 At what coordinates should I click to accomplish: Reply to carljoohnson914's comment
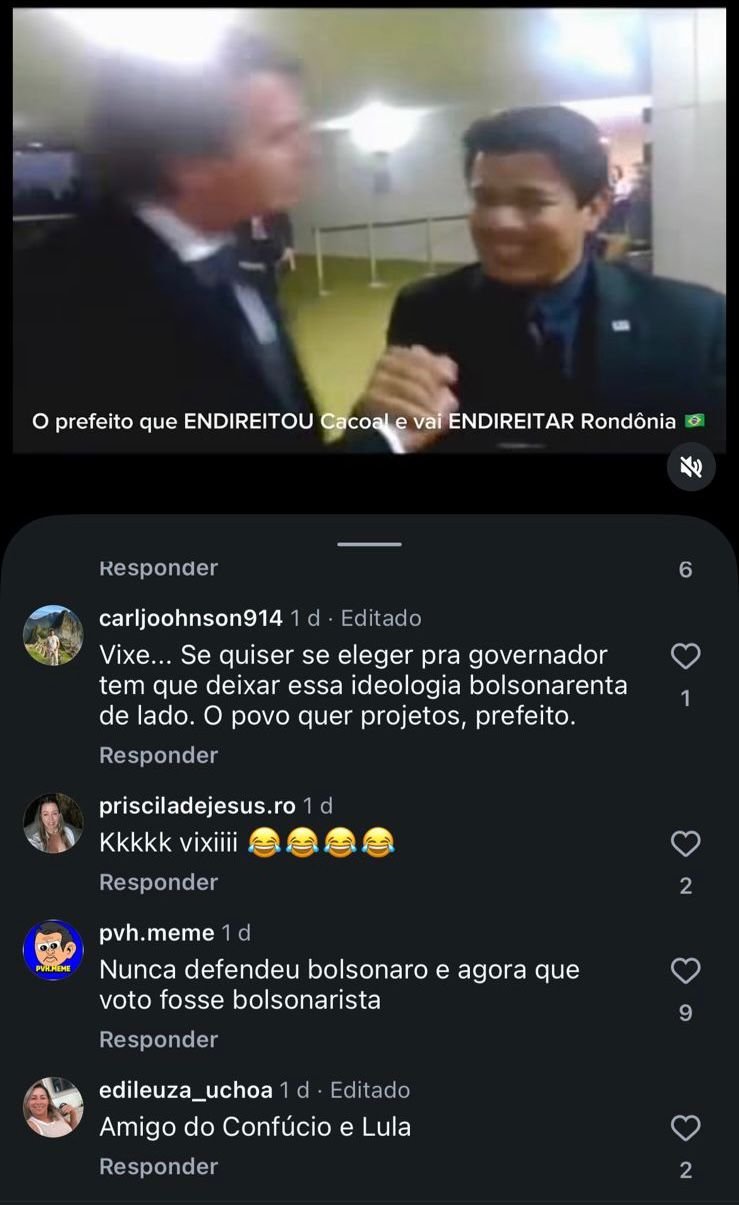coord(158,756)
